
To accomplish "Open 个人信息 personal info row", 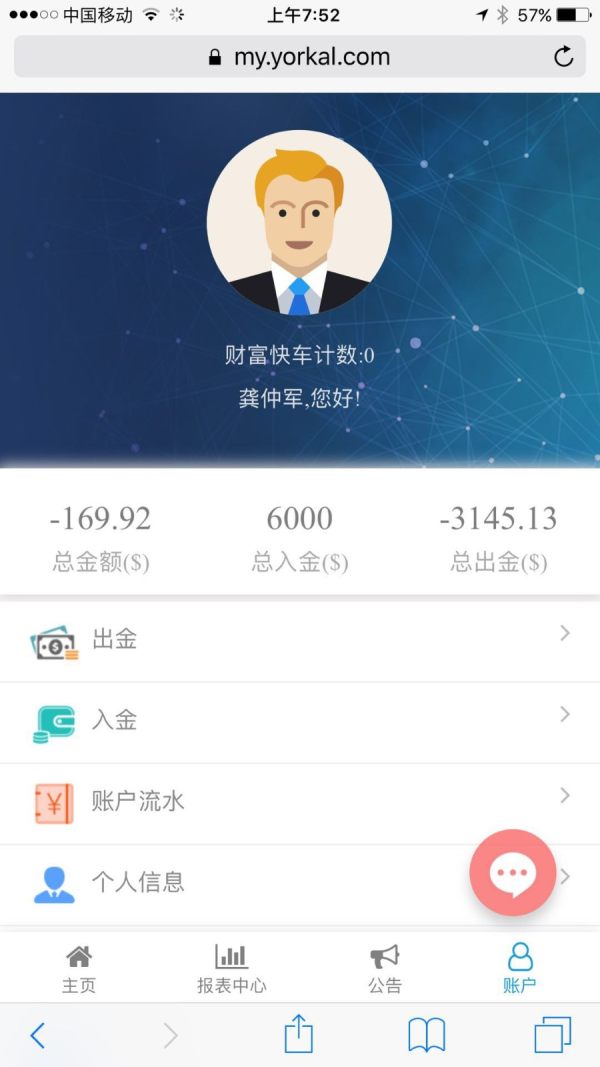I will tap(300, 885).
